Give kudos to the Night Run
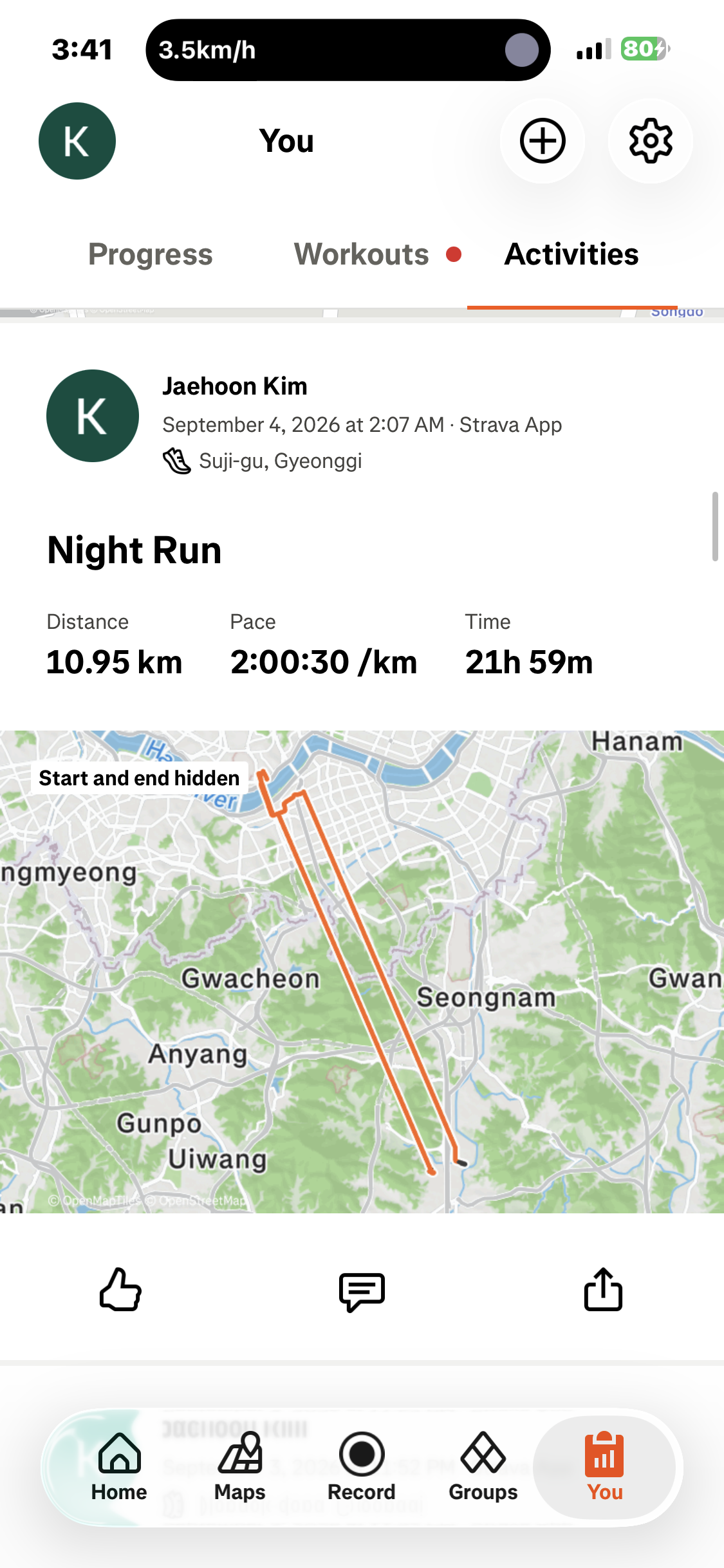Viewport: 724px width, 1568px height. coord(120,1289)
